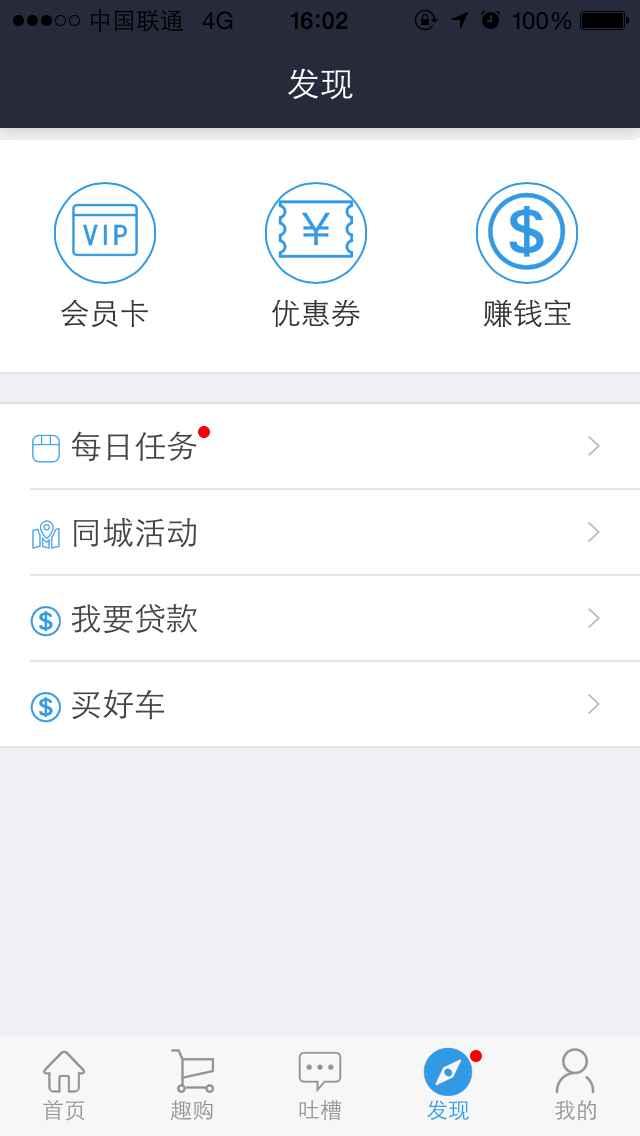Switch to the 首页 tab
Image resolution: width=640 pixels, height=1136 pixels.
(x=64, y=1085)
